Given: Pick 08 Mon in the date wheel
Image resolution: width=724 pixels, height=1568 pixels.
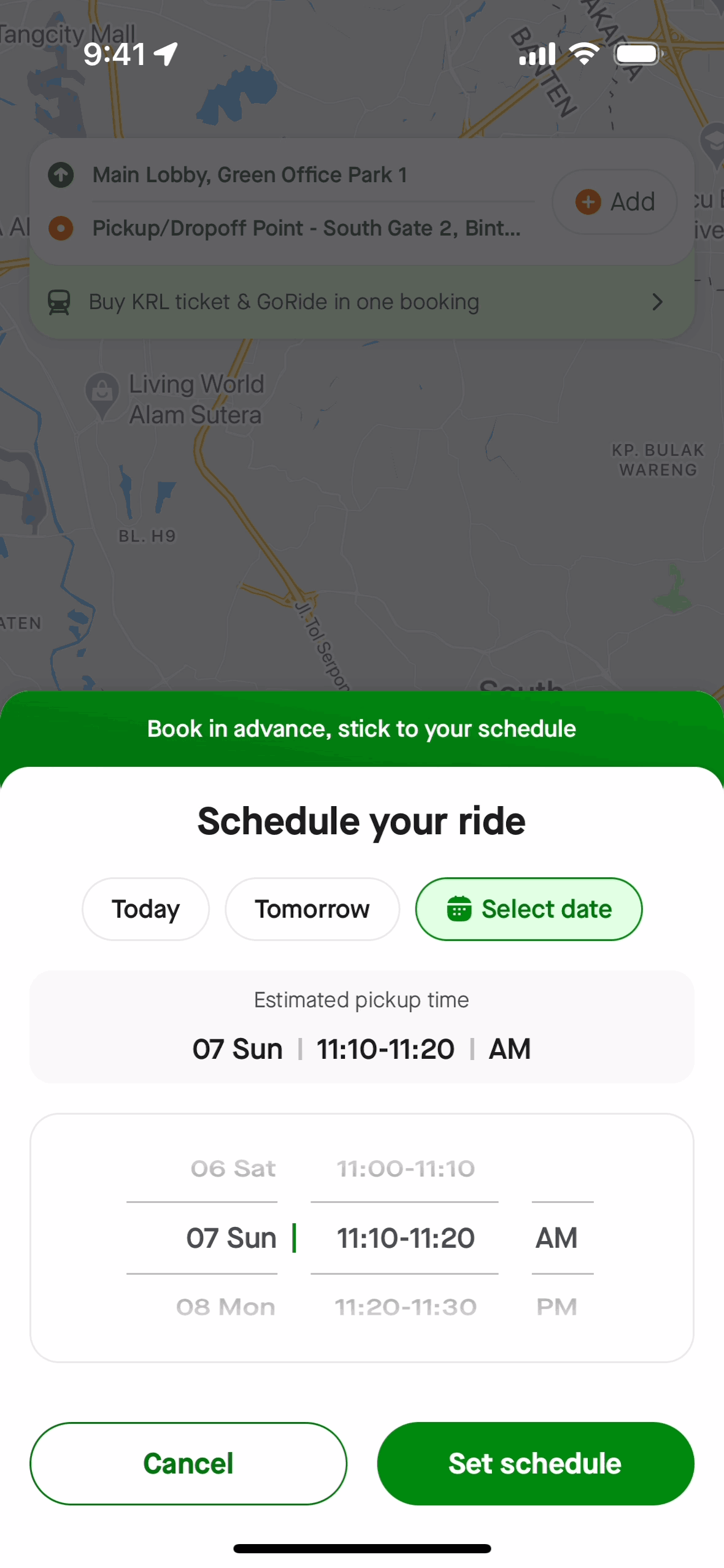Looking at the screenshot, I should (225, 1307).
